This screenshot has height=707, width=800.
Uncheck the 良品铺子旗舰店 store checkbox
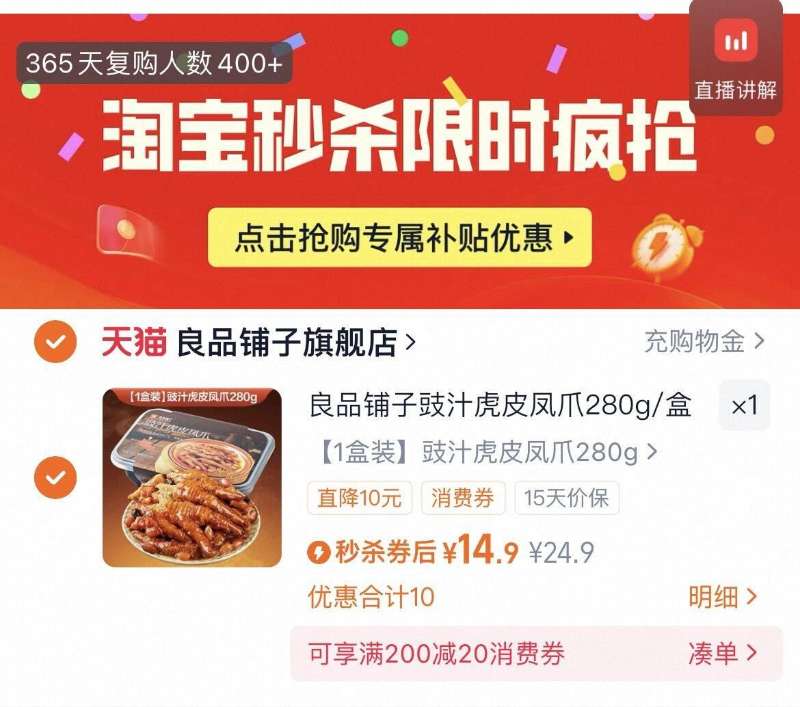pyautogui.click(x=55, y=343)
